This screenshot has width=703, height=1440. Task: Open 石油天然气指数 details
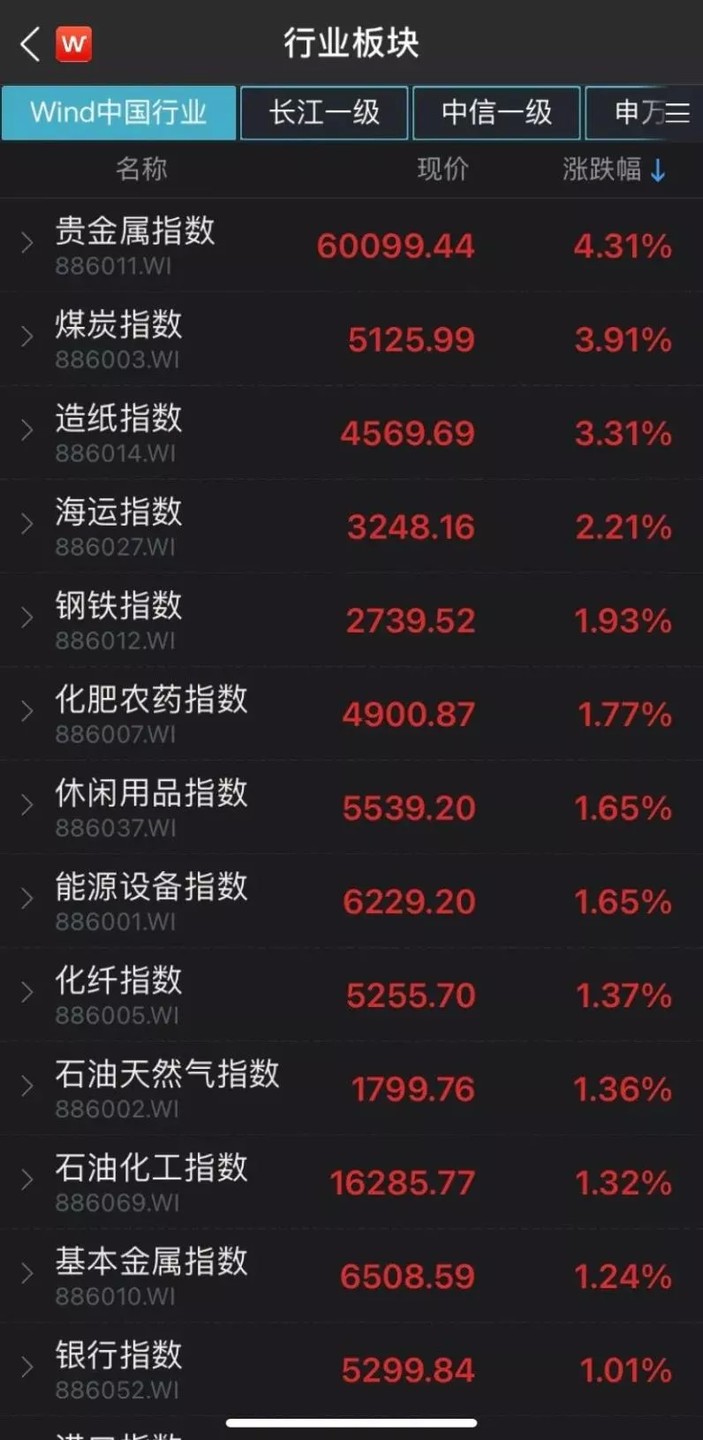[x=351, y=1088]
